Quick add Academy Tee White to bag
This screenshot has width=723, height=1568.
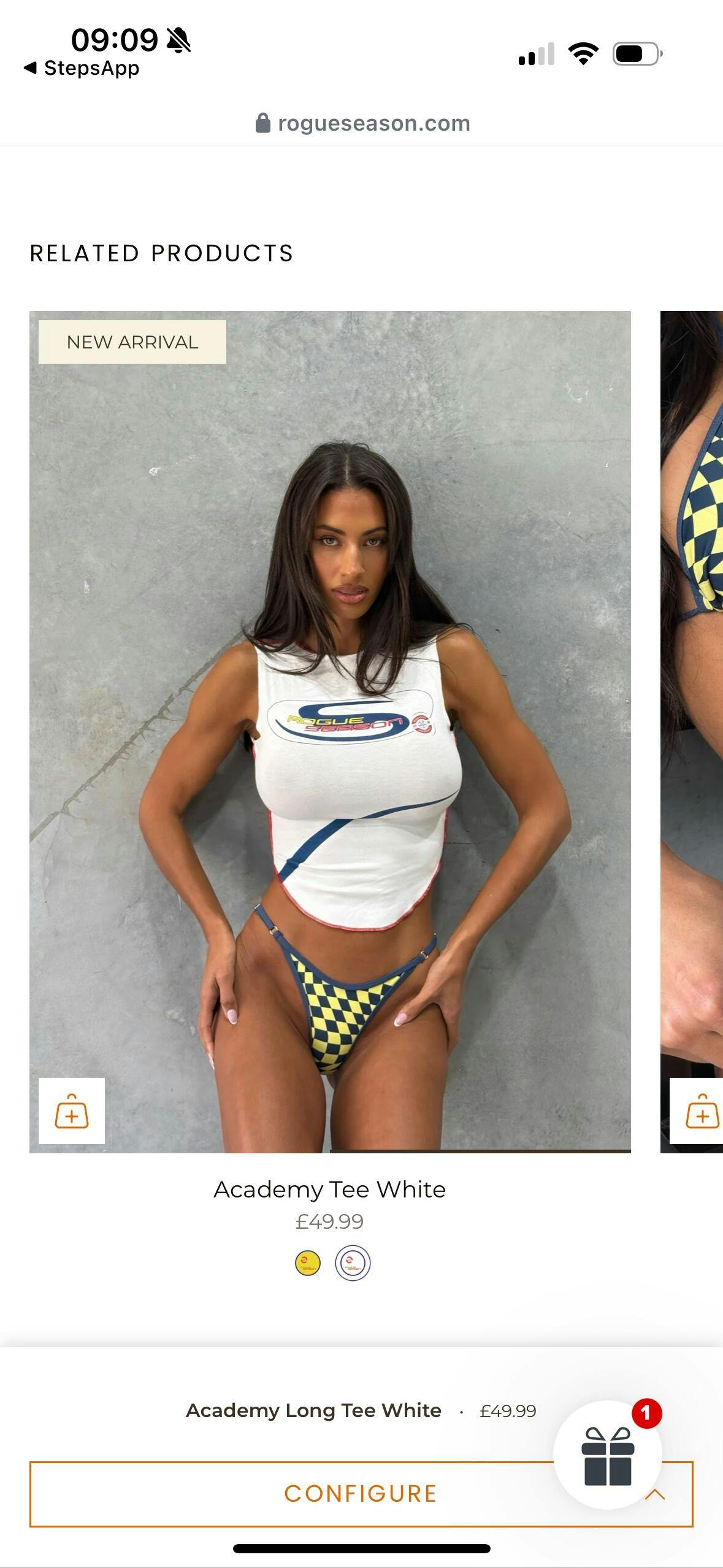tap(72, 1111)
